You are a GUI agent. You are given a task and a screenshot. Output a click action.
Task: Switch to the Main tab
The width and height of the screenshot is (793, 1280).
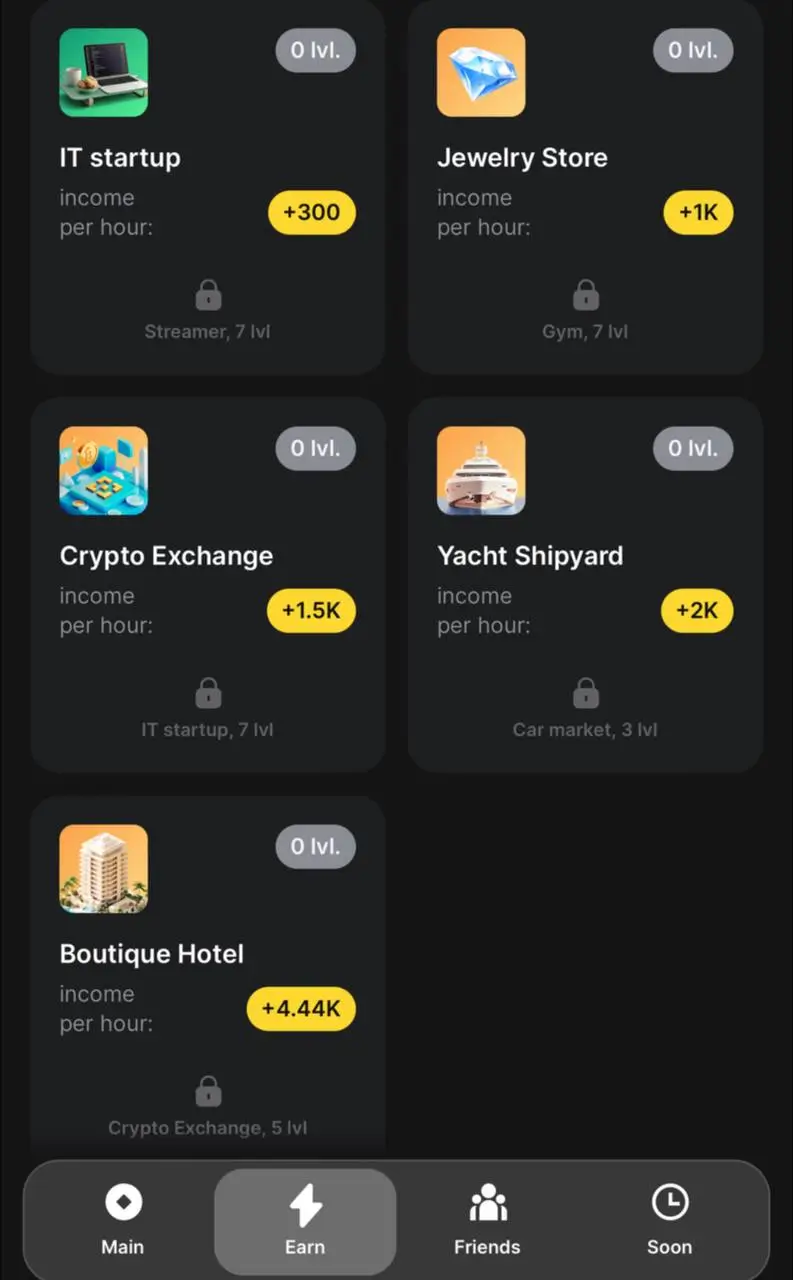(123, 1220)
